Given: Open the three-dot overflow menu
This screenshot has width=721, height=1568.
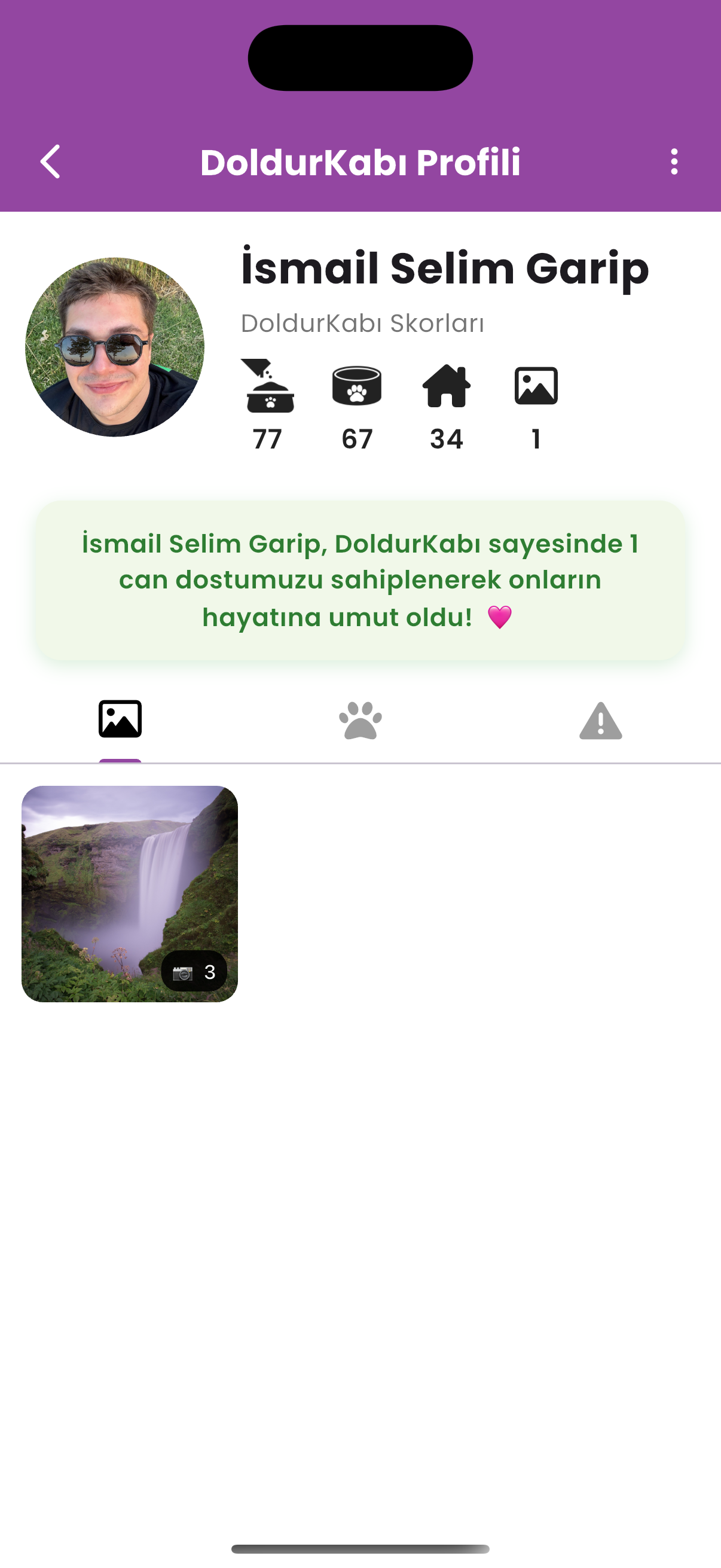Looking at the screenshot, I should [674, 162].
